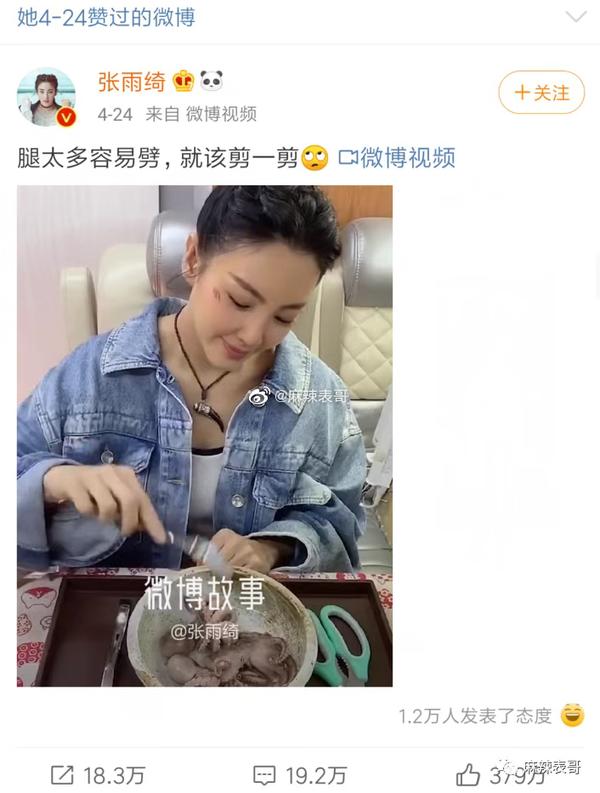Follow 张雨绮 with the +关注 button
This screenshot has width=600, height=793.
click(541, 93)
